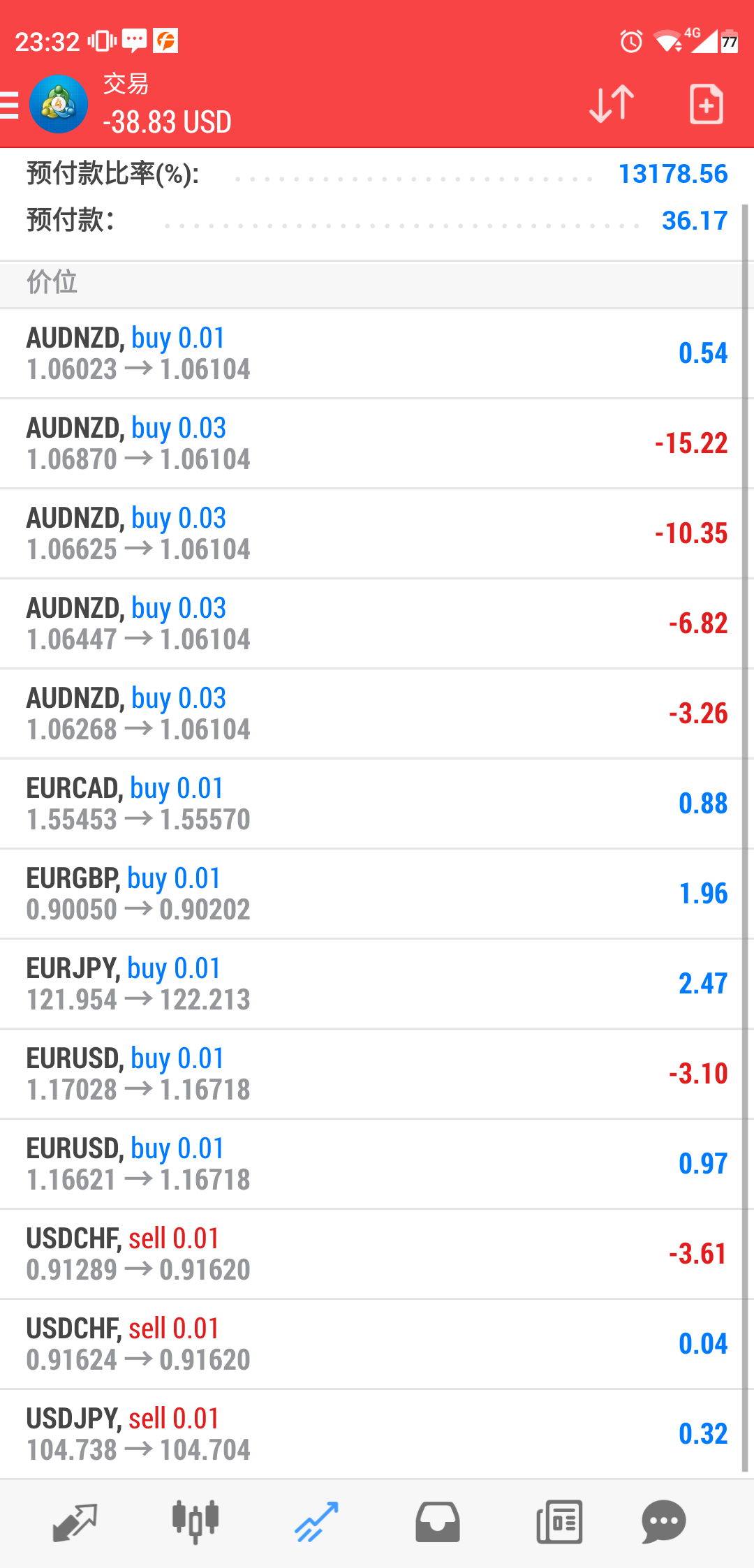Open the EURUSD position with -3.10 loss
The width and height of the screenshot is (754, 1568).
377,1074
